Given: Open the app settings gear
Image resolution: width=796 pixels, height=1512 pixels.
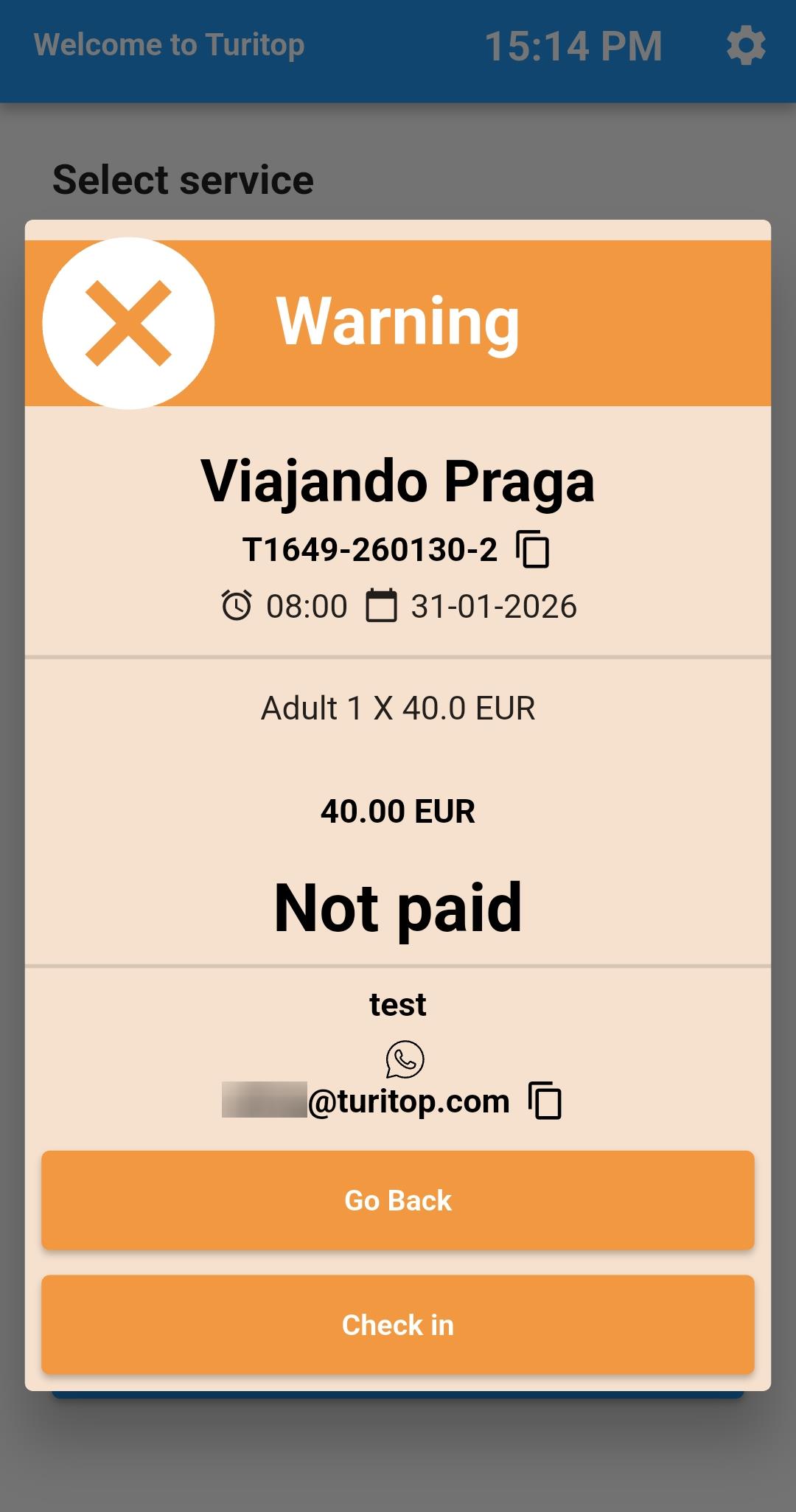Looking at the screenshot, I should [x=746, y=46].
